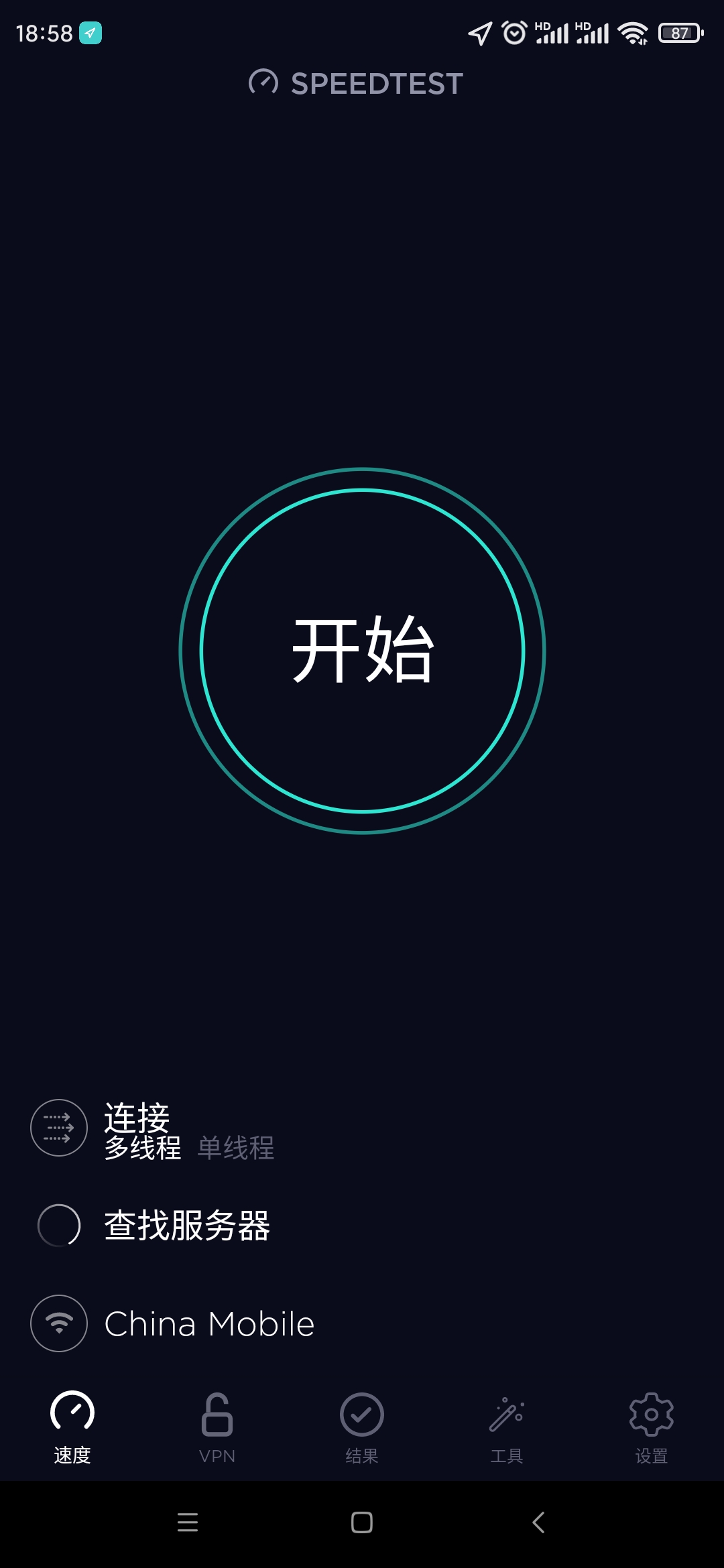
Task: Go back using the system back button
Action: pos(538,1522)
